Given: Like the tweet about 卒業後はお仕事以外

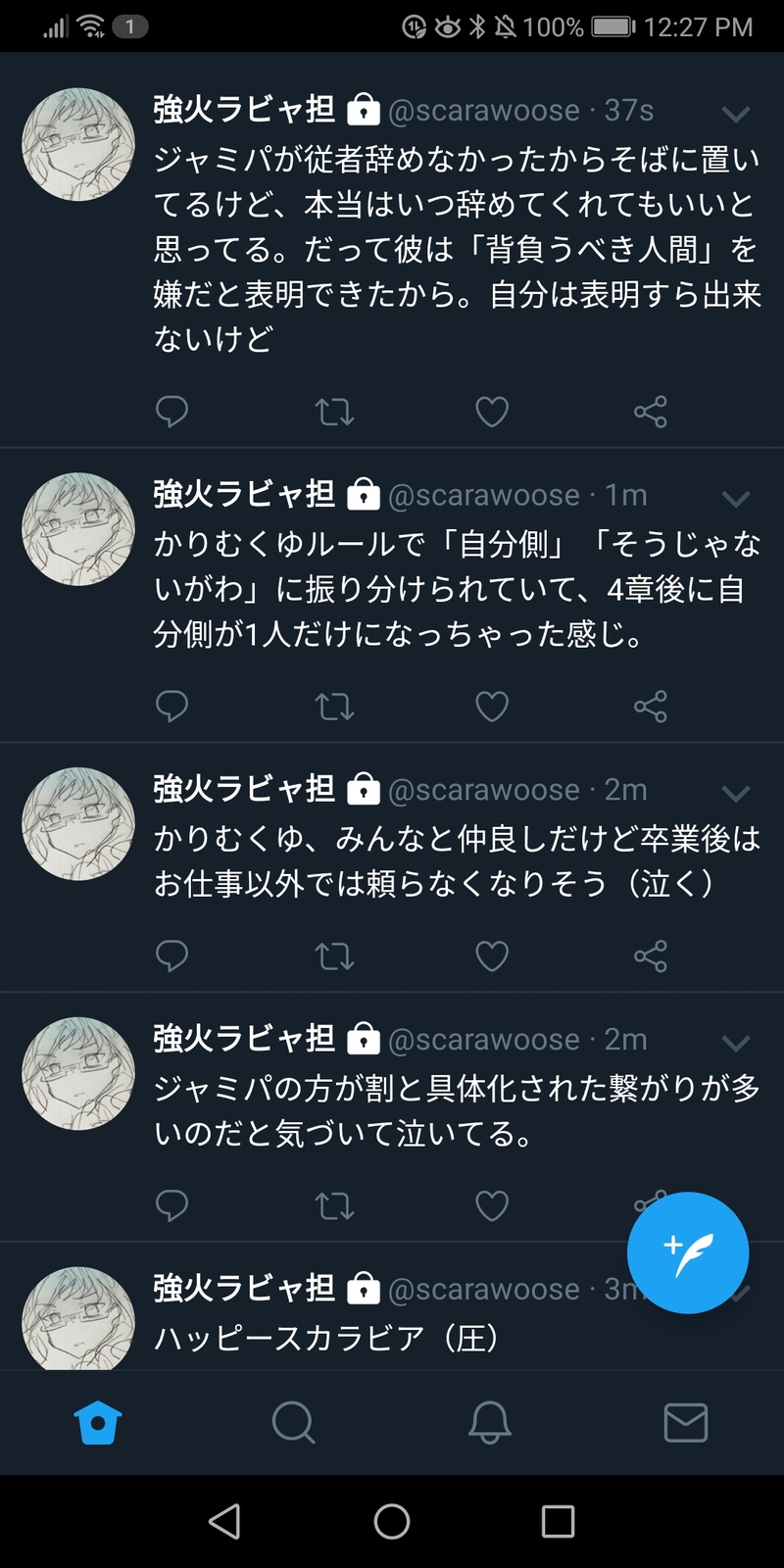Looking at the screenshot, I should pos(492,955).
